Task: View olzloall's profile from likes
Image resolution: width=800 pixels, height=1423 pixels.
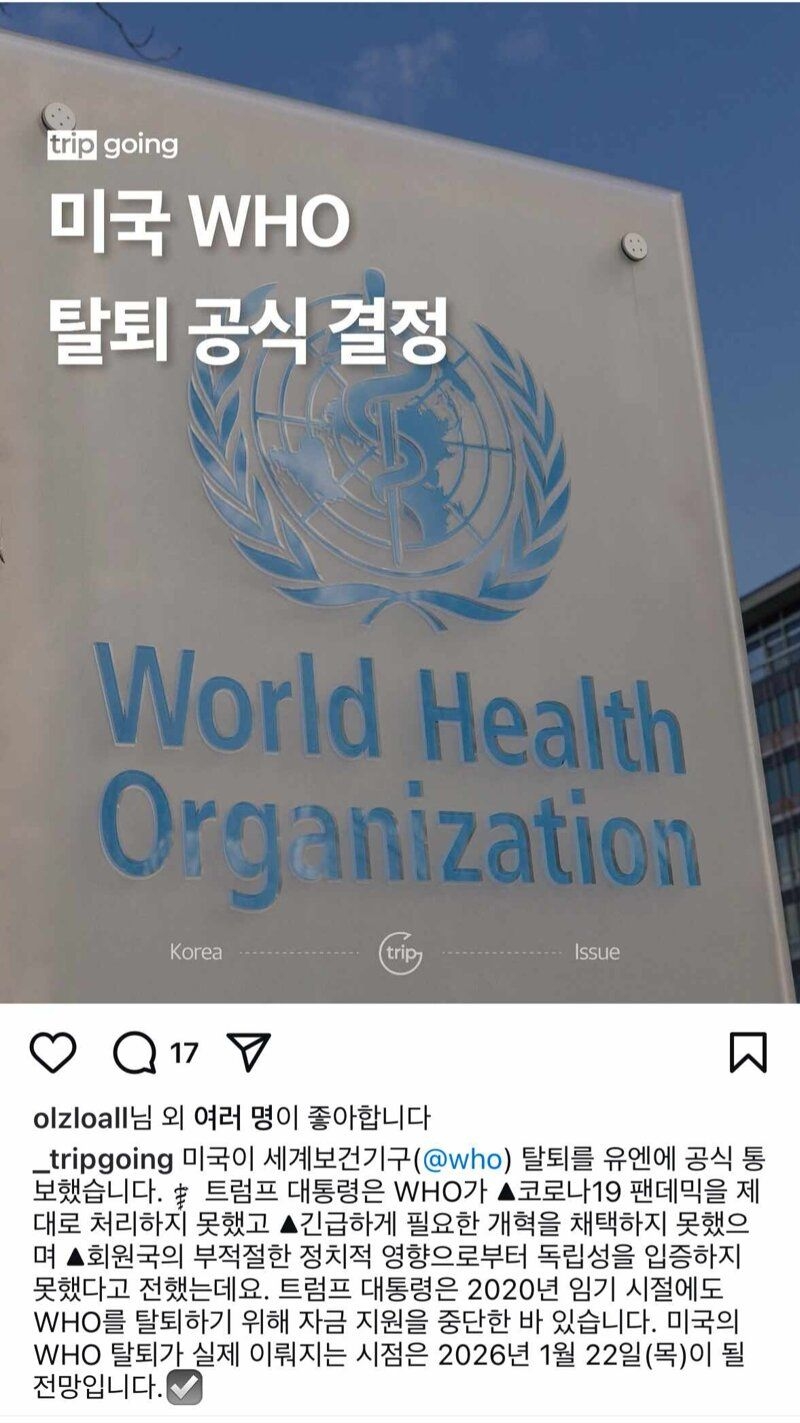Action: [x=79, y=1116]
